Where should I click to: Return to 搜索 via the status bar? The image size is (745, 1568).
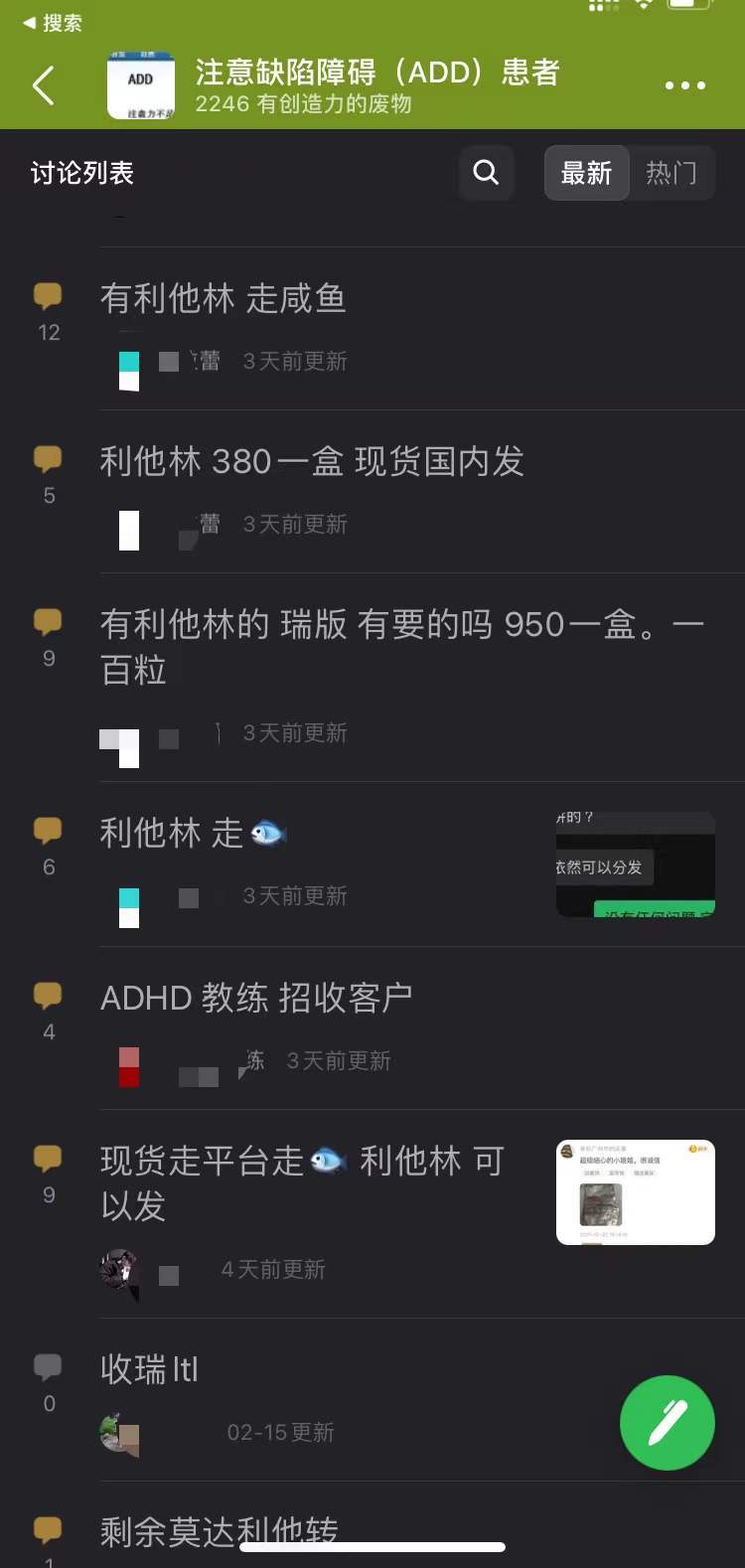(54, 23)
